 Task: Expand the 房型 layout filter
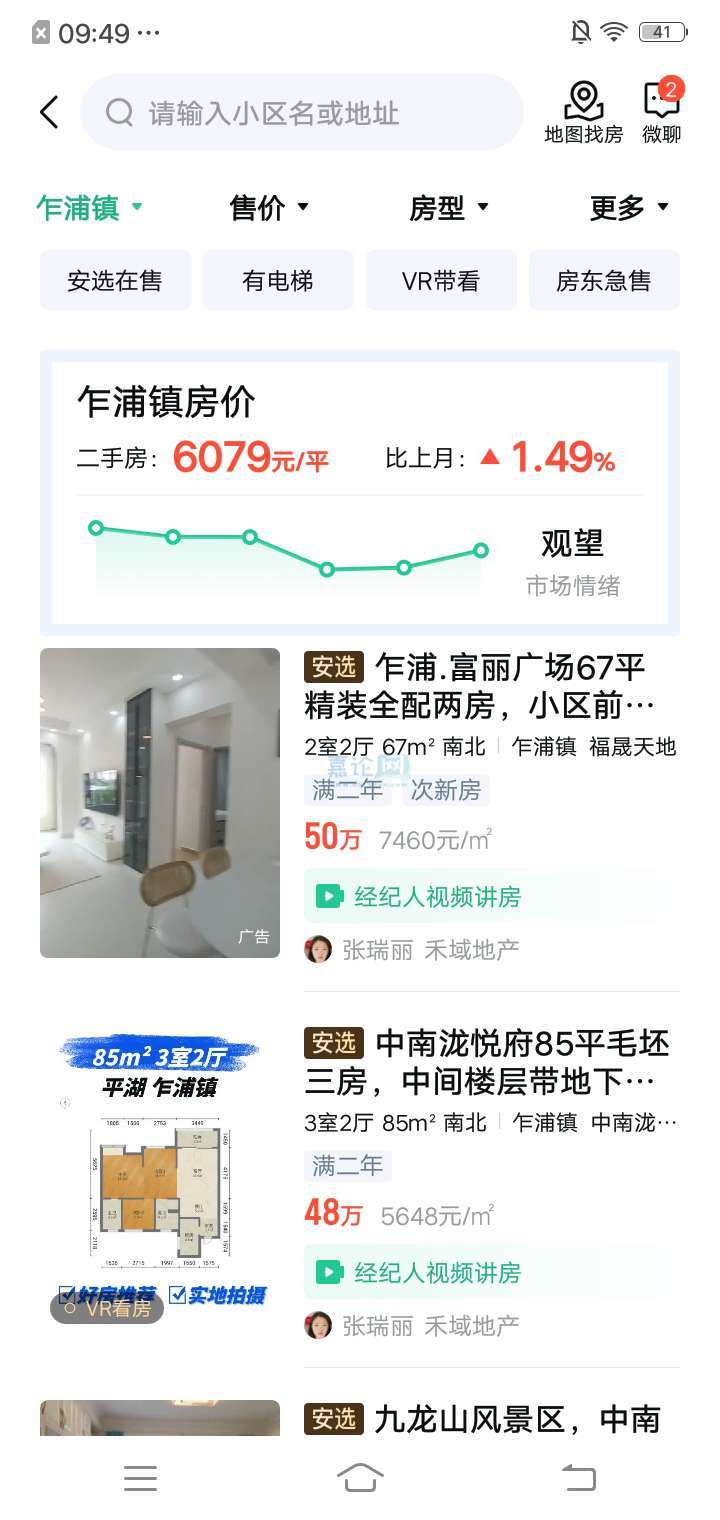(x=449, y=208)
